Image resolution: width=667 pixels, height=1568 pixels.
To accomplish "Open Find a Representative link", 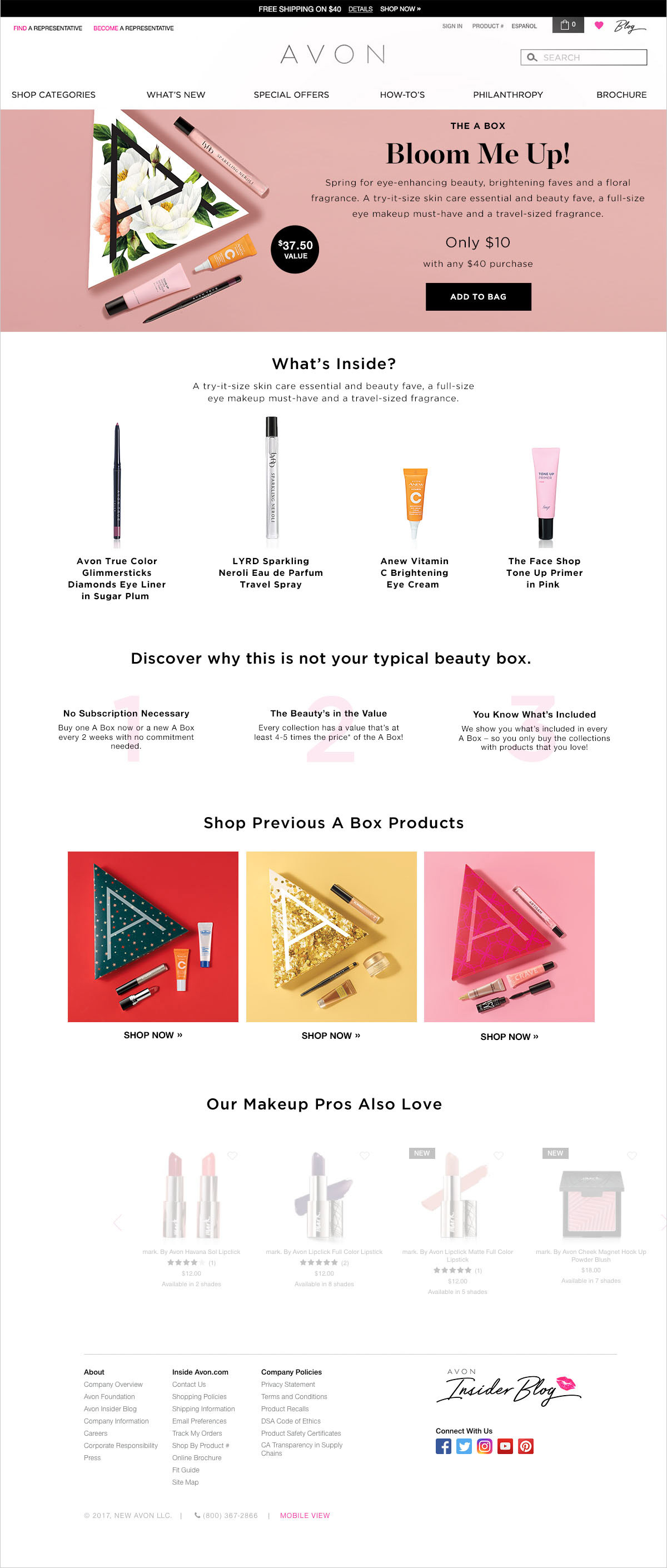I will [x=47, y=28].
